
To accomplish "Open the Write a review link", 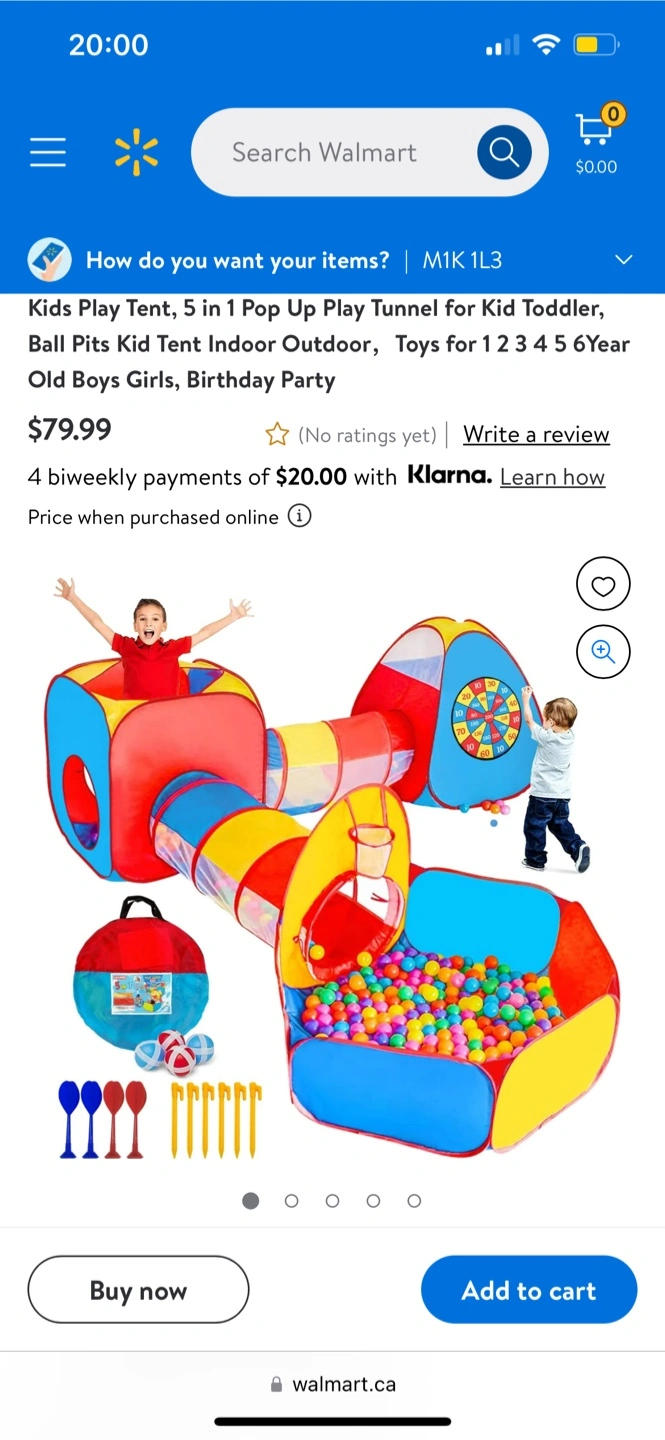I will [x=536, y=434].
